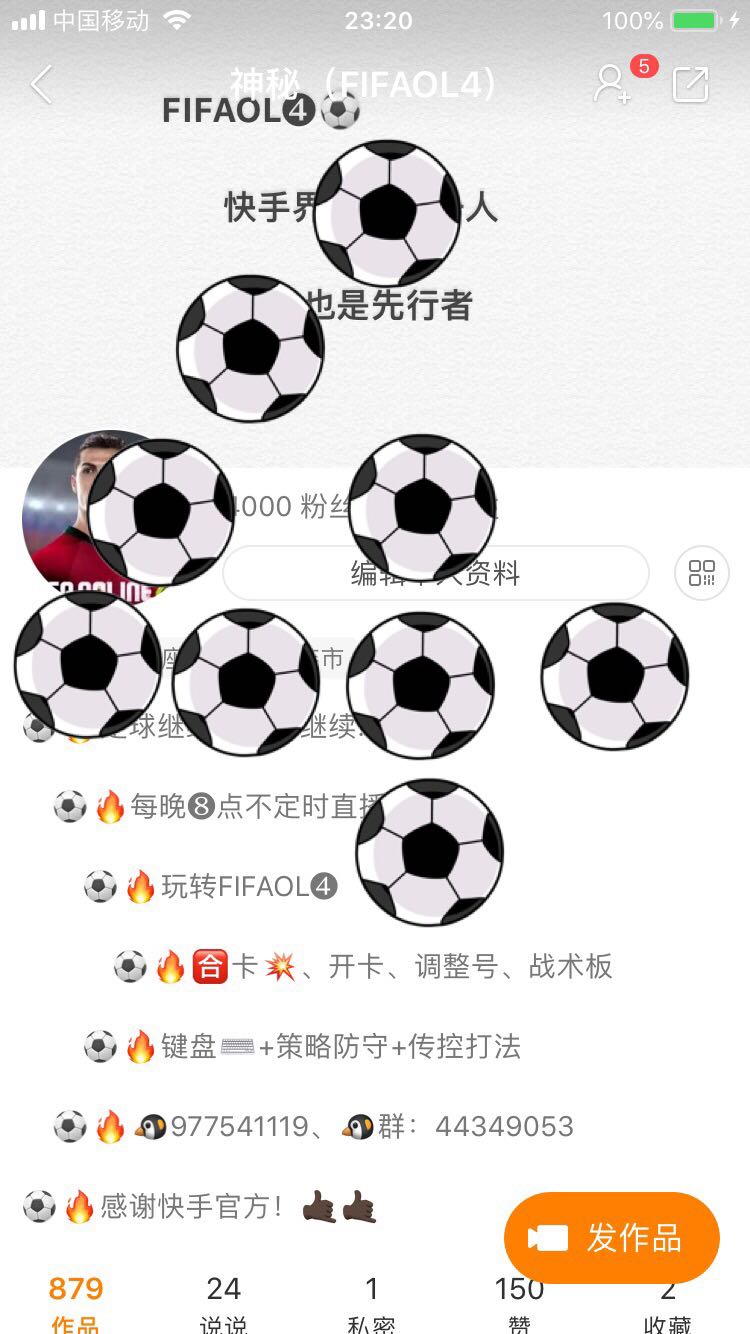Tap the orange 发作品 button
The width and height of the screenshot is (750, 1334).
click(x=612, y=1238)
